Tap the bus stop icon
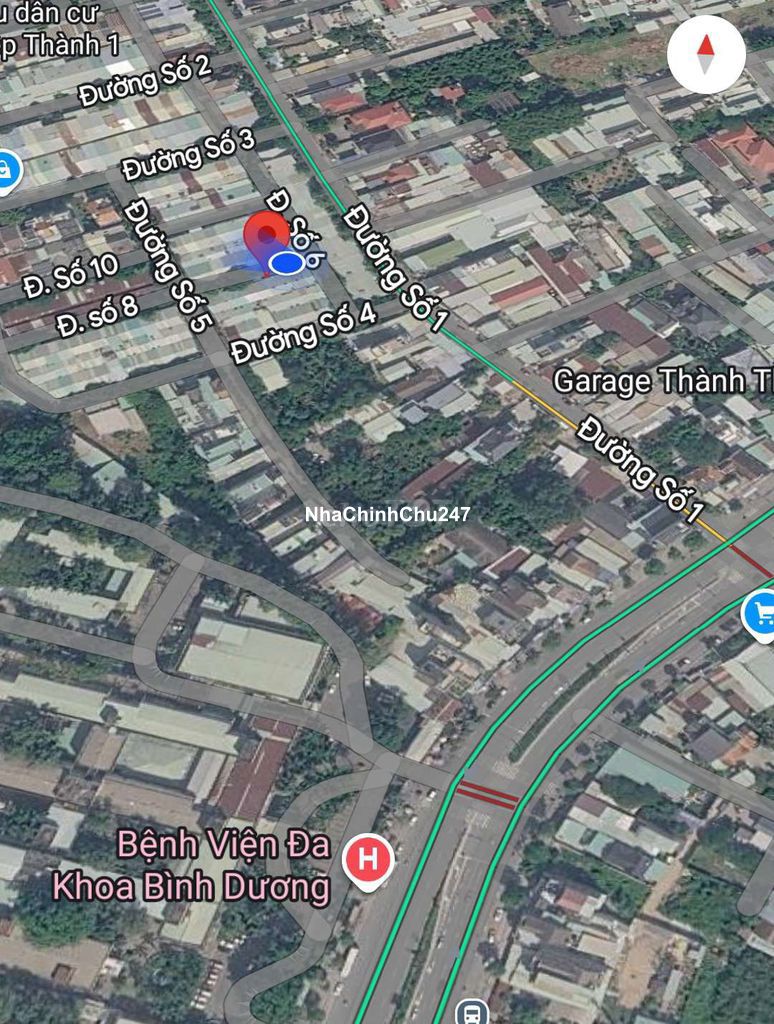 (472, 1012)
